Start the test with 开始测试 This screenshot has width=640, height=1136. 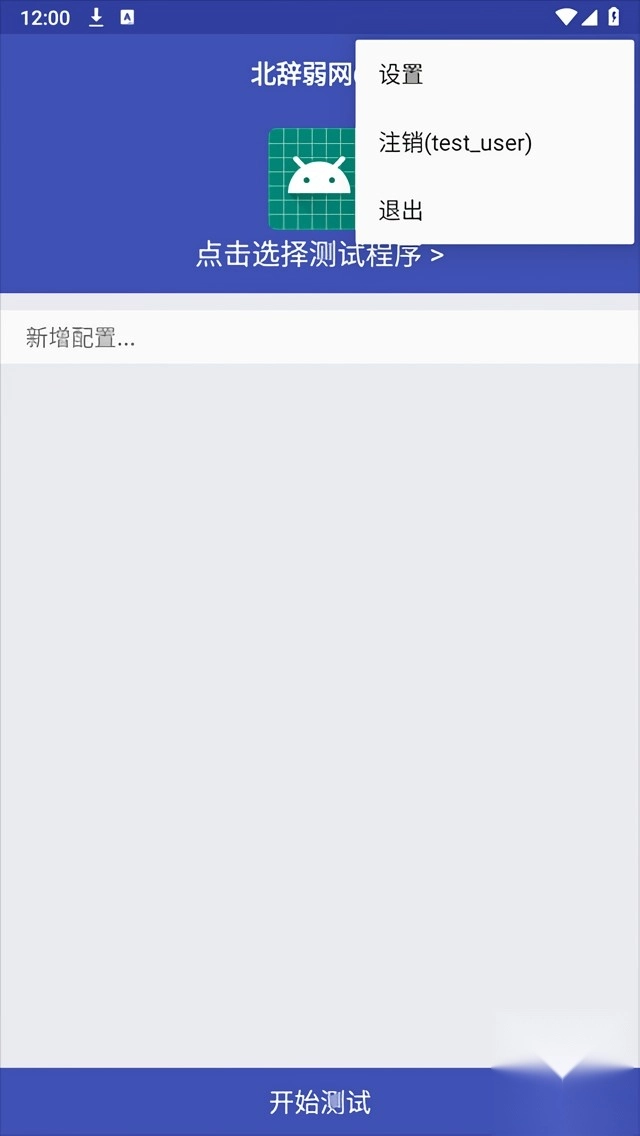click(320, 1102)
